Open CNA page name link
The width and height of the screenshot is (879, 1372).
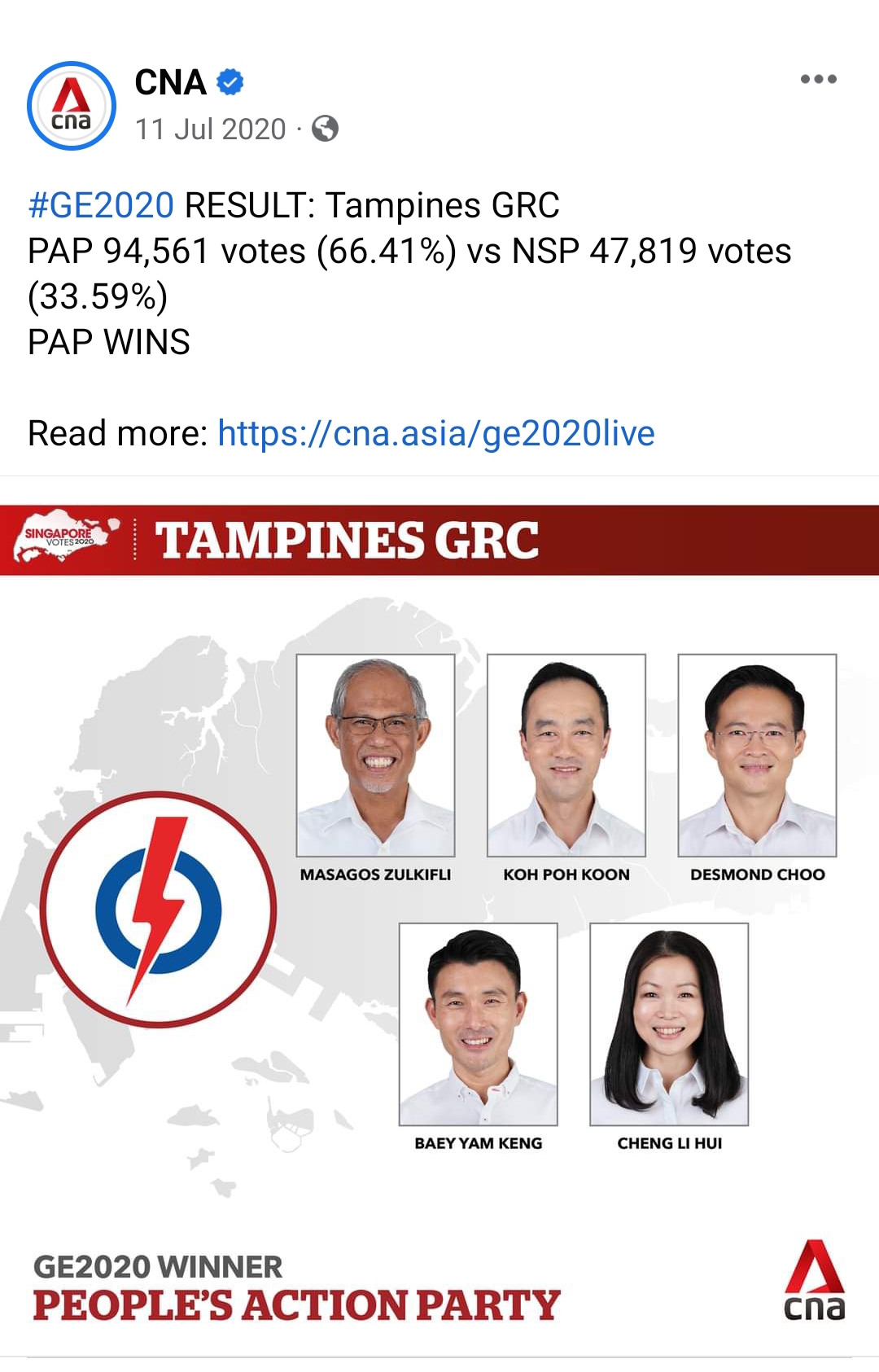click(170, 82)
